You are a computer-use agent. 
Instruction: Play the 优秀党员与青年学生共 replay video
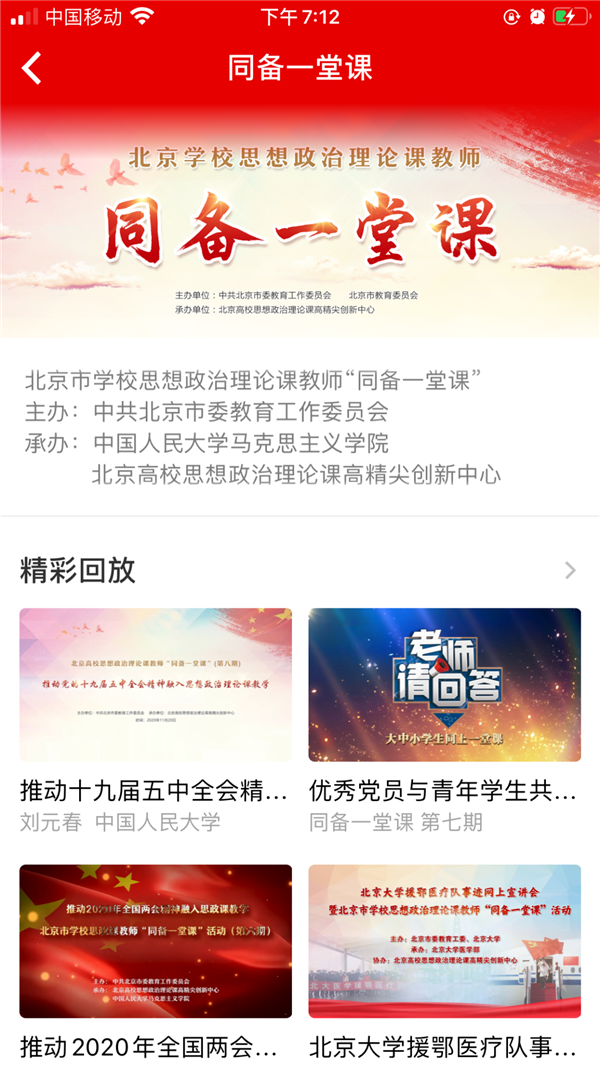click(444, 685)
